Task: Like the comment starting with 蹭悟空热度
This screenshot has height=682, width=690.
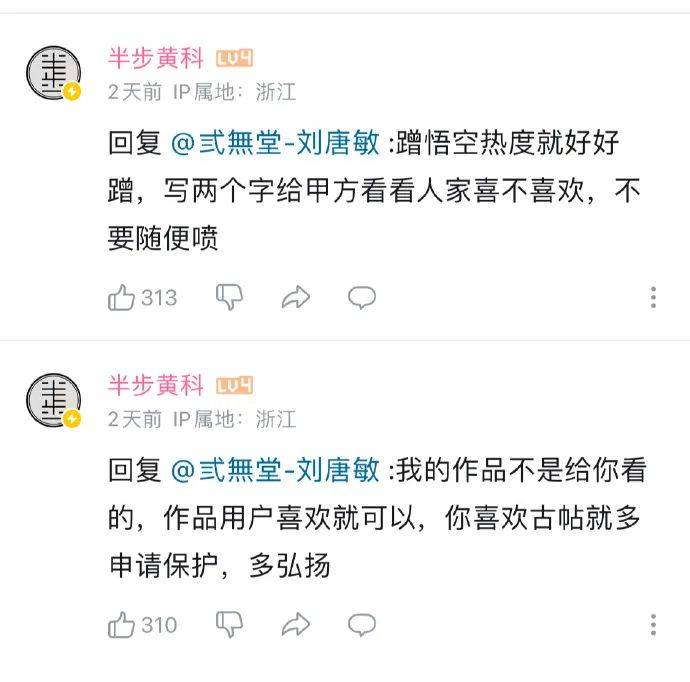Action: coord(122,297)
